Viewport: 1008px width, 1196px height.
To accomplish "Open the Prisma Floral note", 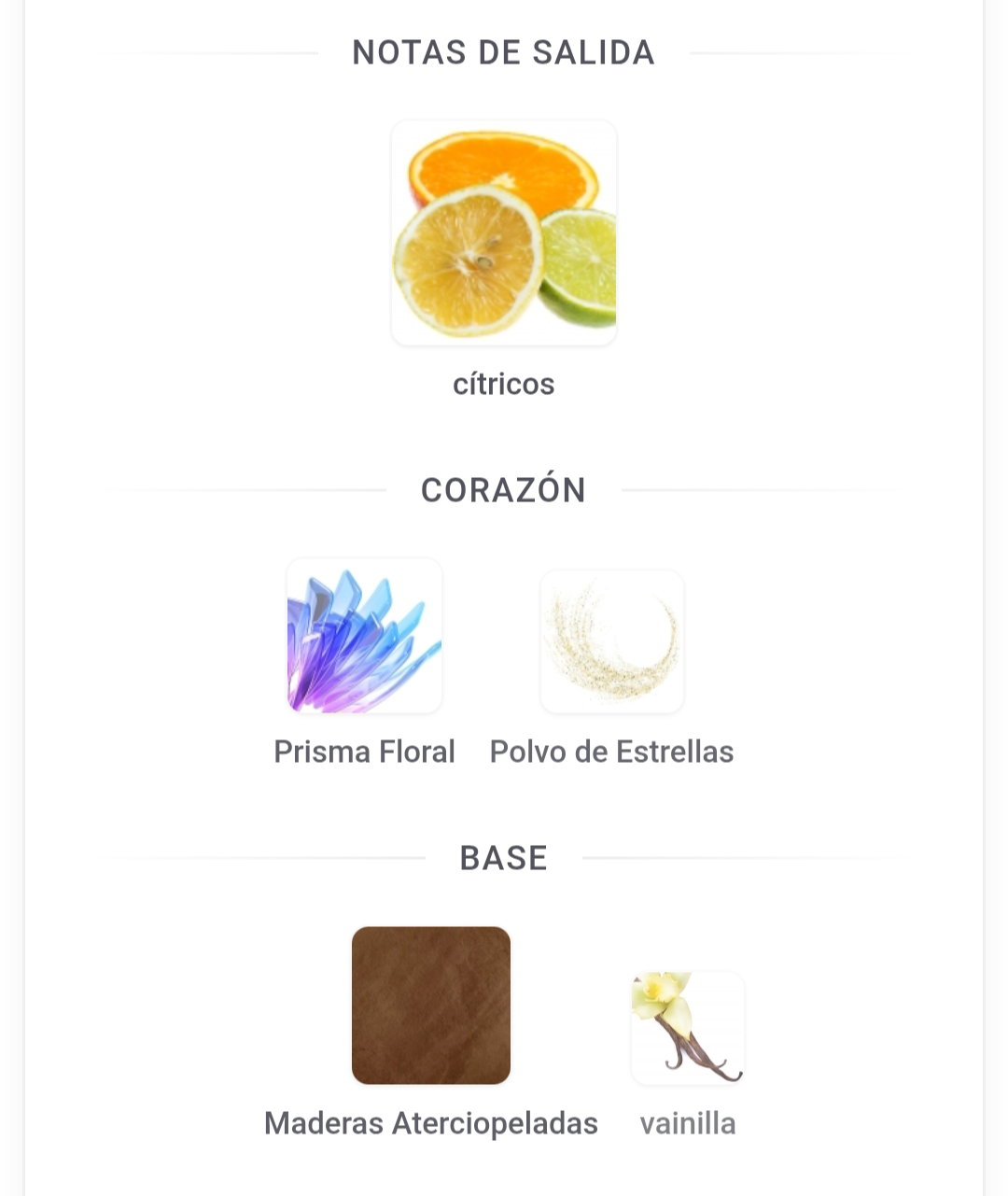I will pyautogui.click(x=364, y=637).
